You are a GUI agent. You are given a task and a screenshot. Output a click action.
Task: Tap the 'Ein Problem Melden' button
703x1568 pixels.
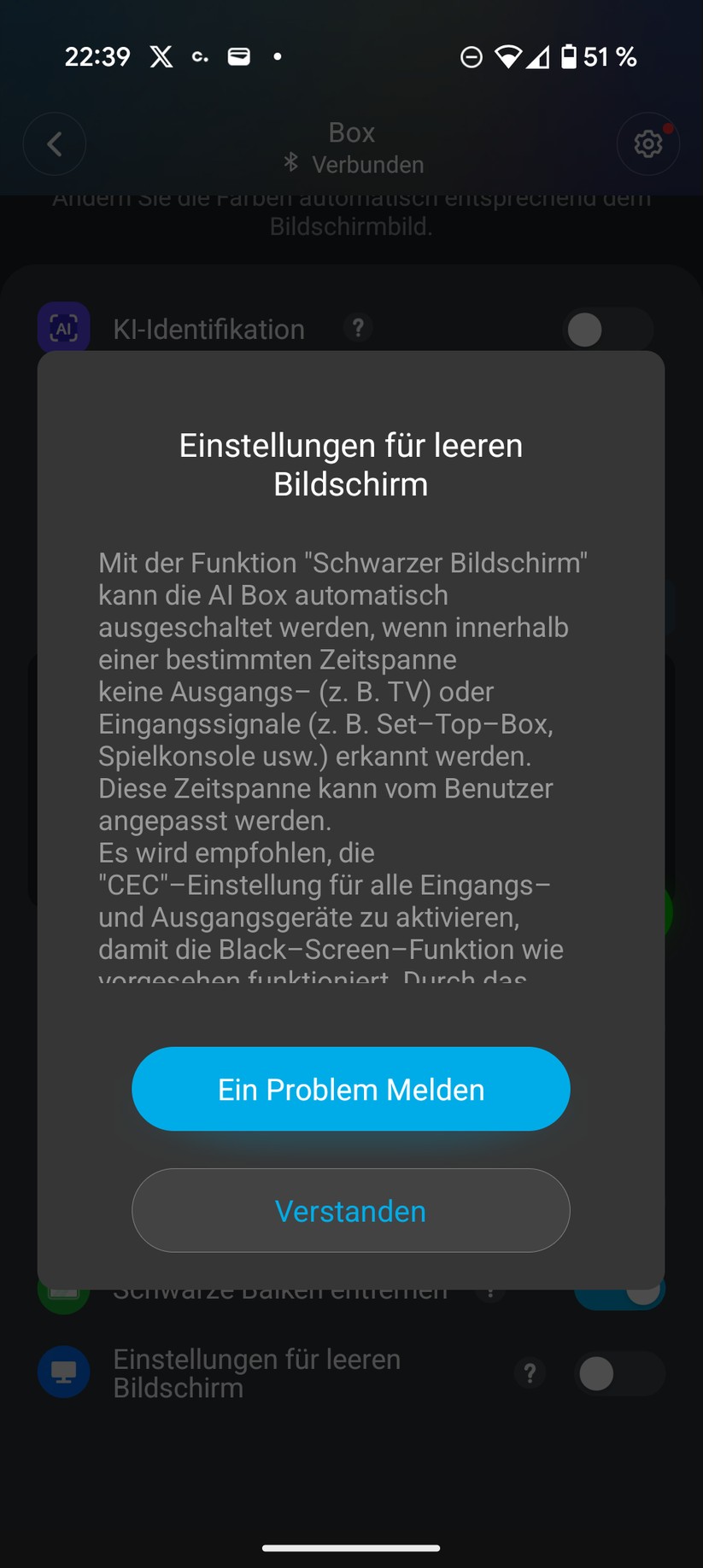pos(350,1089)
